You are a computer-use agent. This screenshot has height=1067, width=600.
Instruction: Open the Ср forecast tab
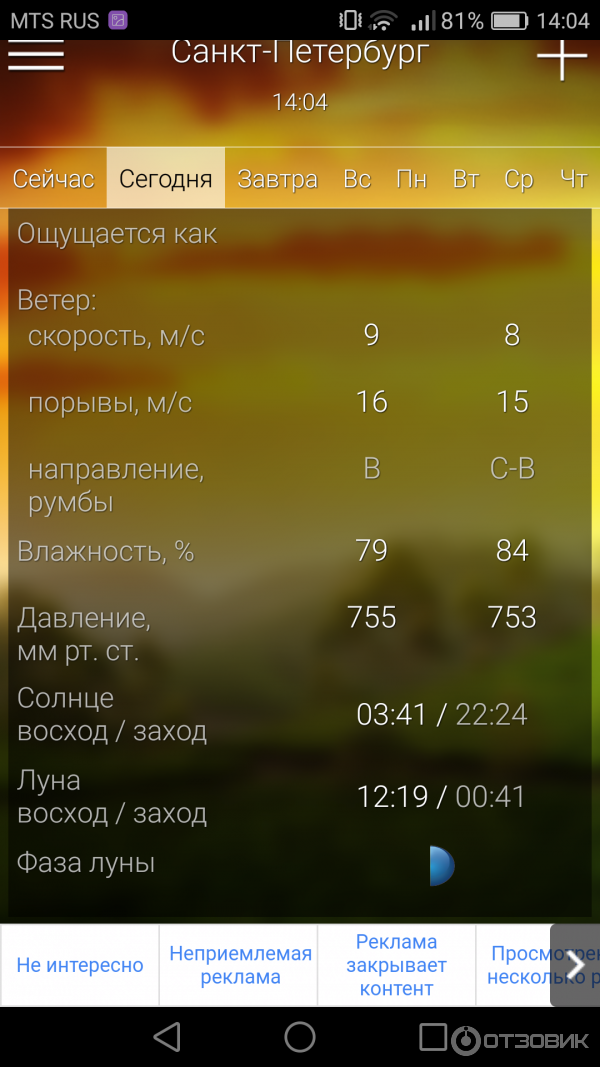pos(519,179)
